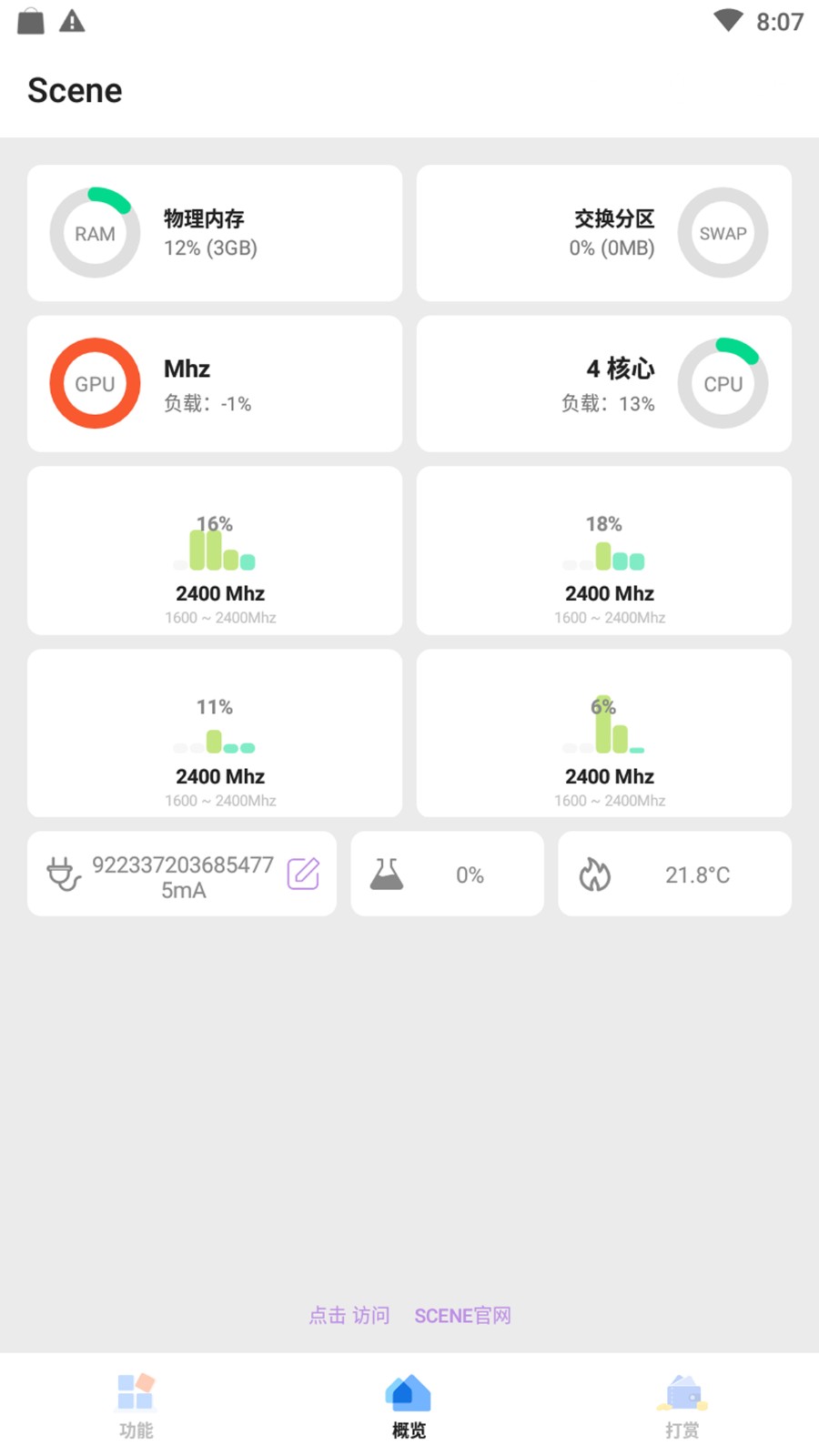Select the 概览 tab
Image resolution: width=819 pixels, height=1456 pixels.
(409, 1406)
